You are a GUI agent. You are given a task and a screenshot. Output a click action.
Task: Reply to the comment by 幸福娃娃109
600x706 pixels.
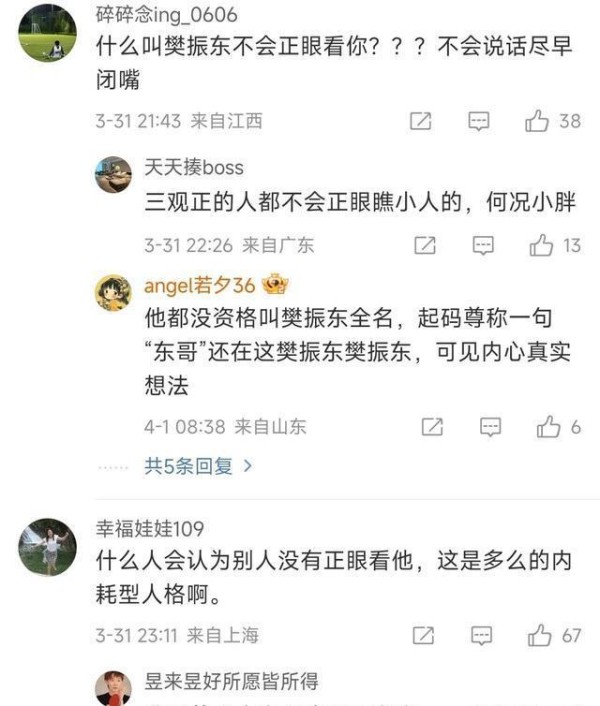click(x=482, y=635)
